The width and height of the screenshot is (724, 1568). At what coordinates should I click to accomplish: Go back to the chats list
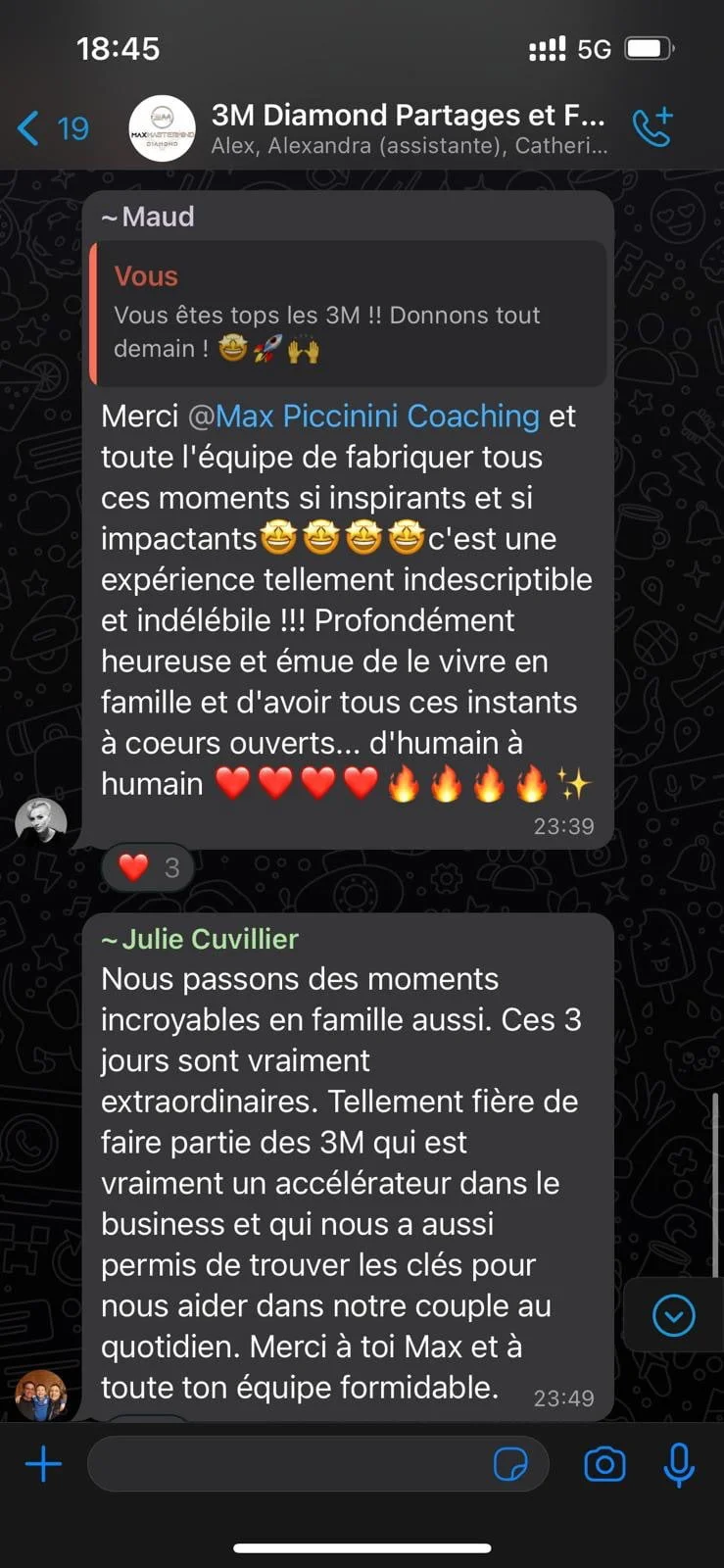tap(51, 128)
